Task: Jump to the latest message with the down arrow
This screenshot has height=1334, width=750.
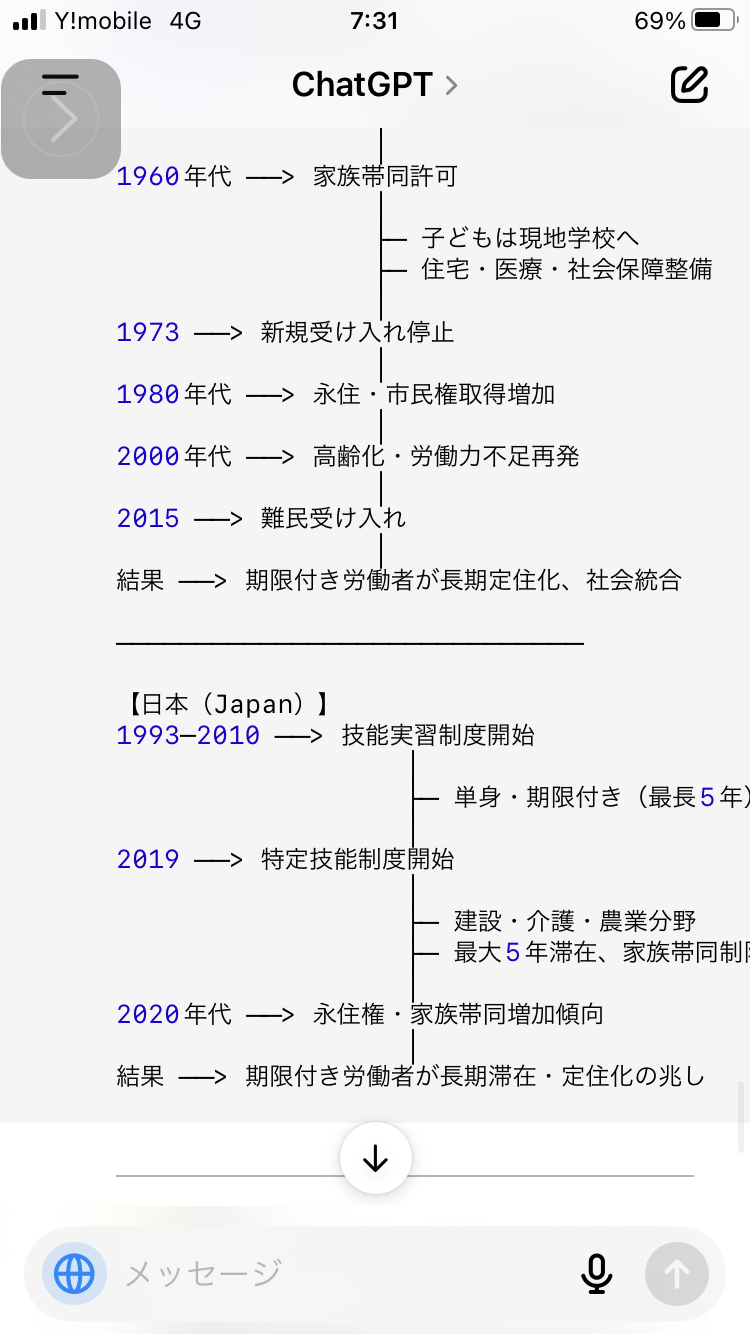Action: point(375,1158)
